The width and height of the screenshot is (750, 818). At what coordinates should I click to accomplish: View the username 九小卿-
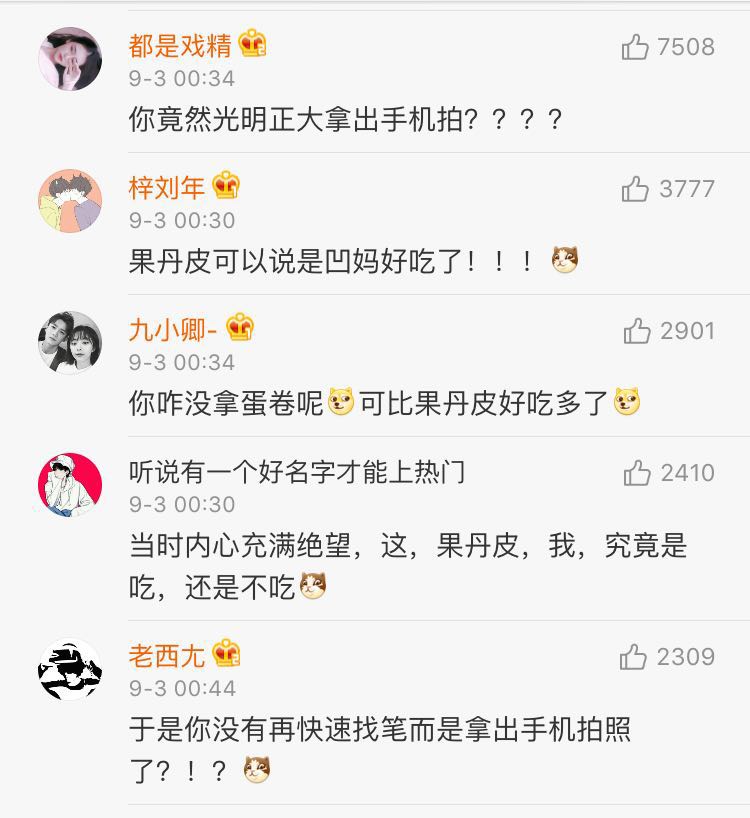pyautogui.click(x=173, y=329)
